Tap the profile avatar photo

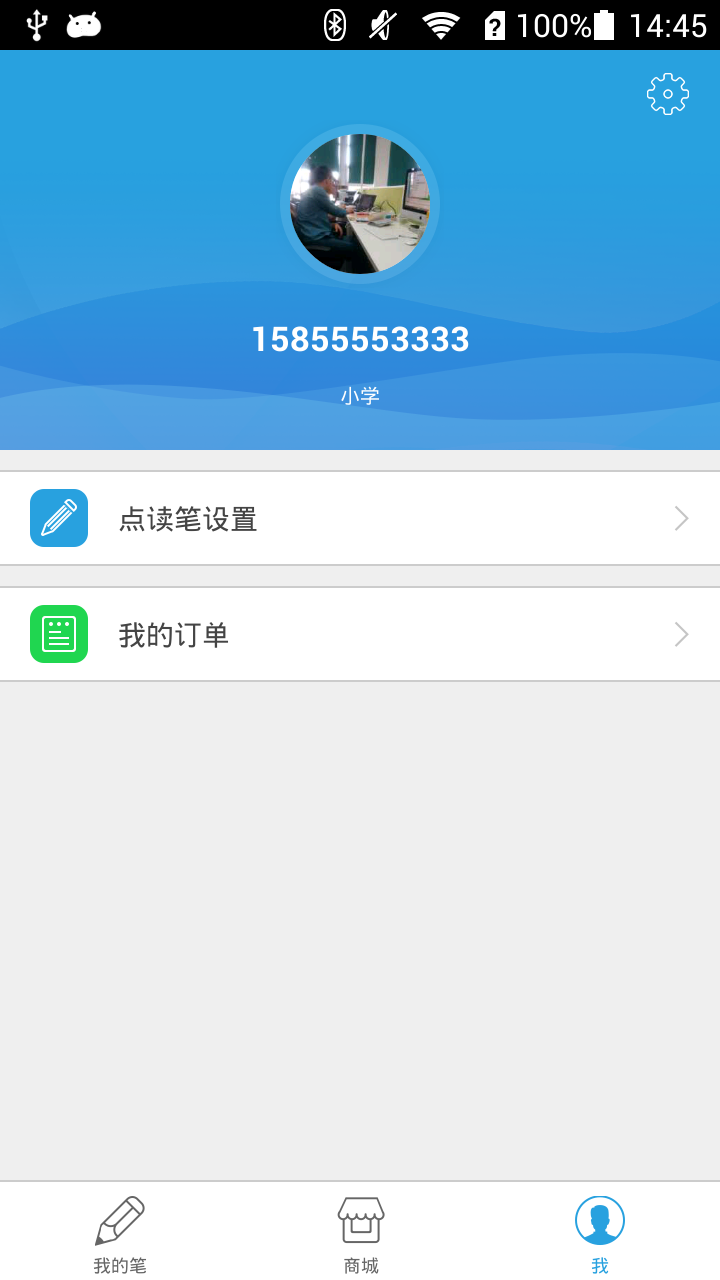coord(360,204)
